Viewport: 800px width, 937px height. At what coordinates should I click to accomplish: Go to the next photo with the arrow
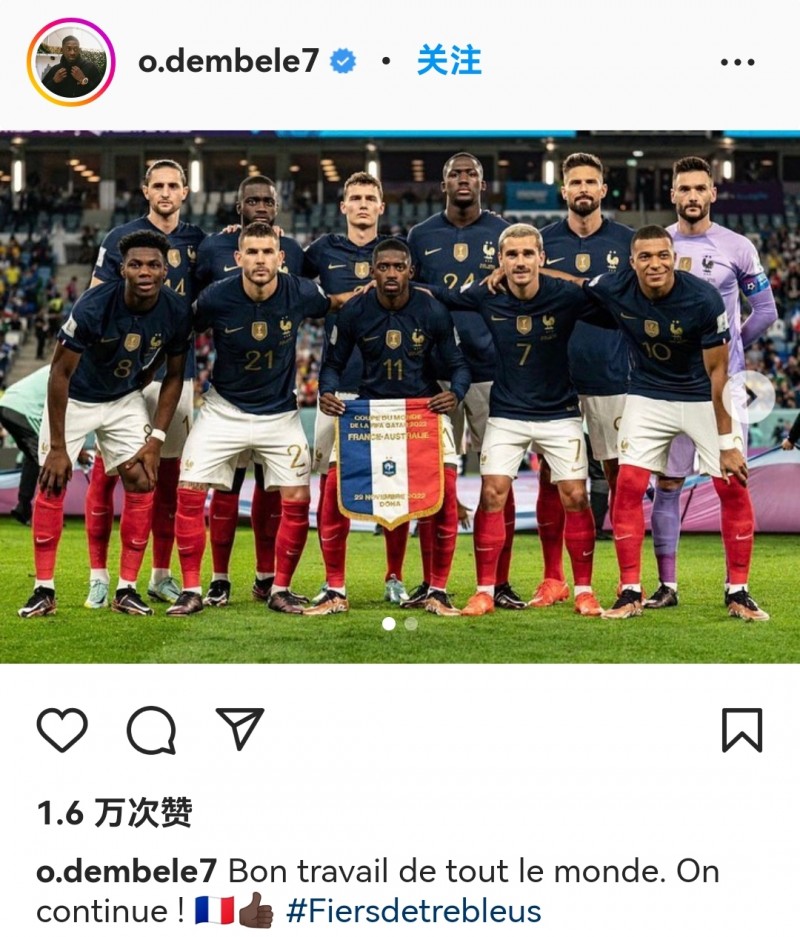click(x=749, y=397)
